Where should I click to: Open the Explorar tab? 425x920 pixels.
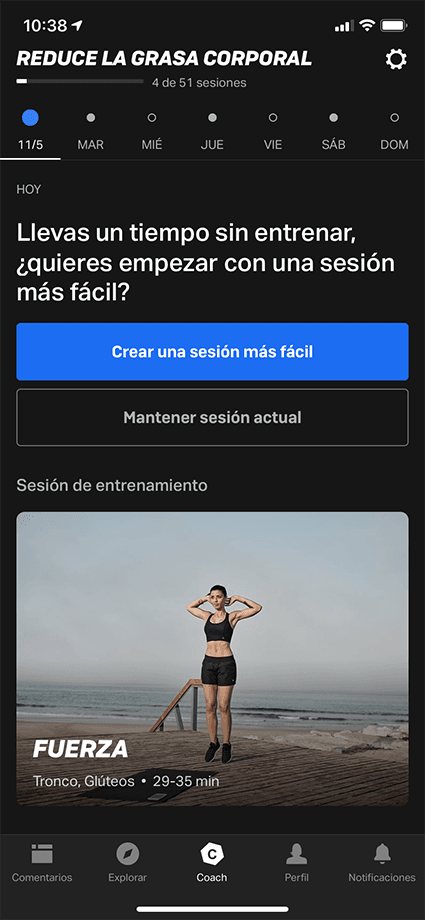pyautogui.click(x=127, y=862)
